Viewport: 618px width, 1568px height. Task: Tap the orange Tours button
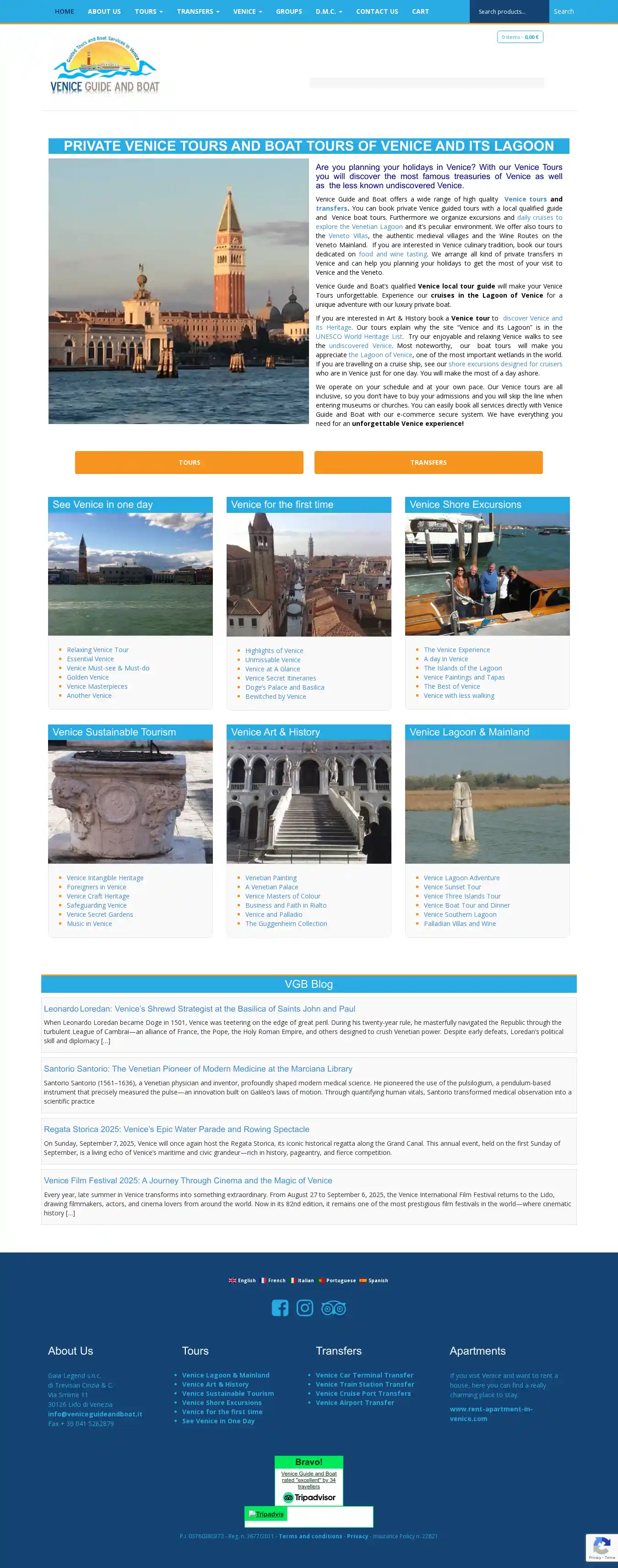point(189,463)
